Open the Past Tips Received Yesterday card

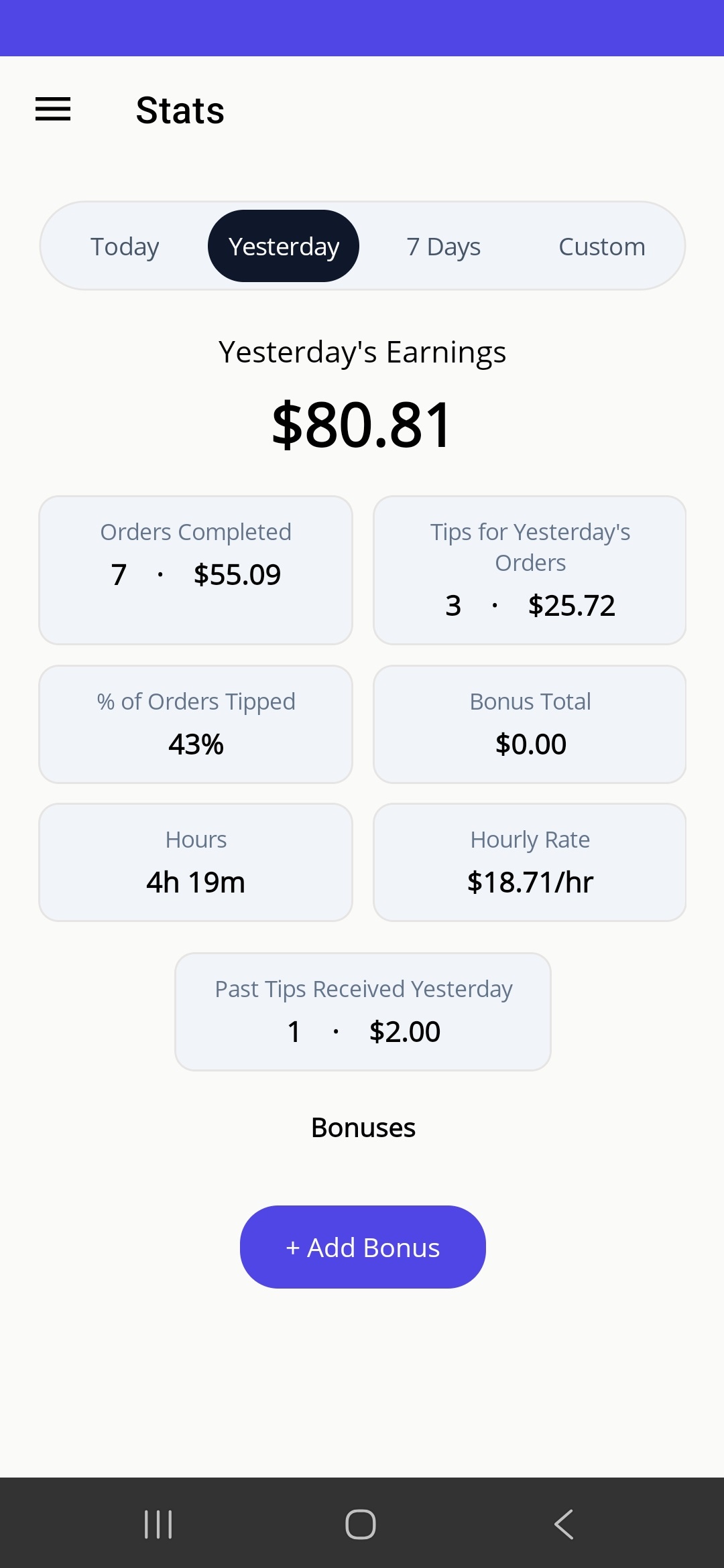pos(362,1011)
